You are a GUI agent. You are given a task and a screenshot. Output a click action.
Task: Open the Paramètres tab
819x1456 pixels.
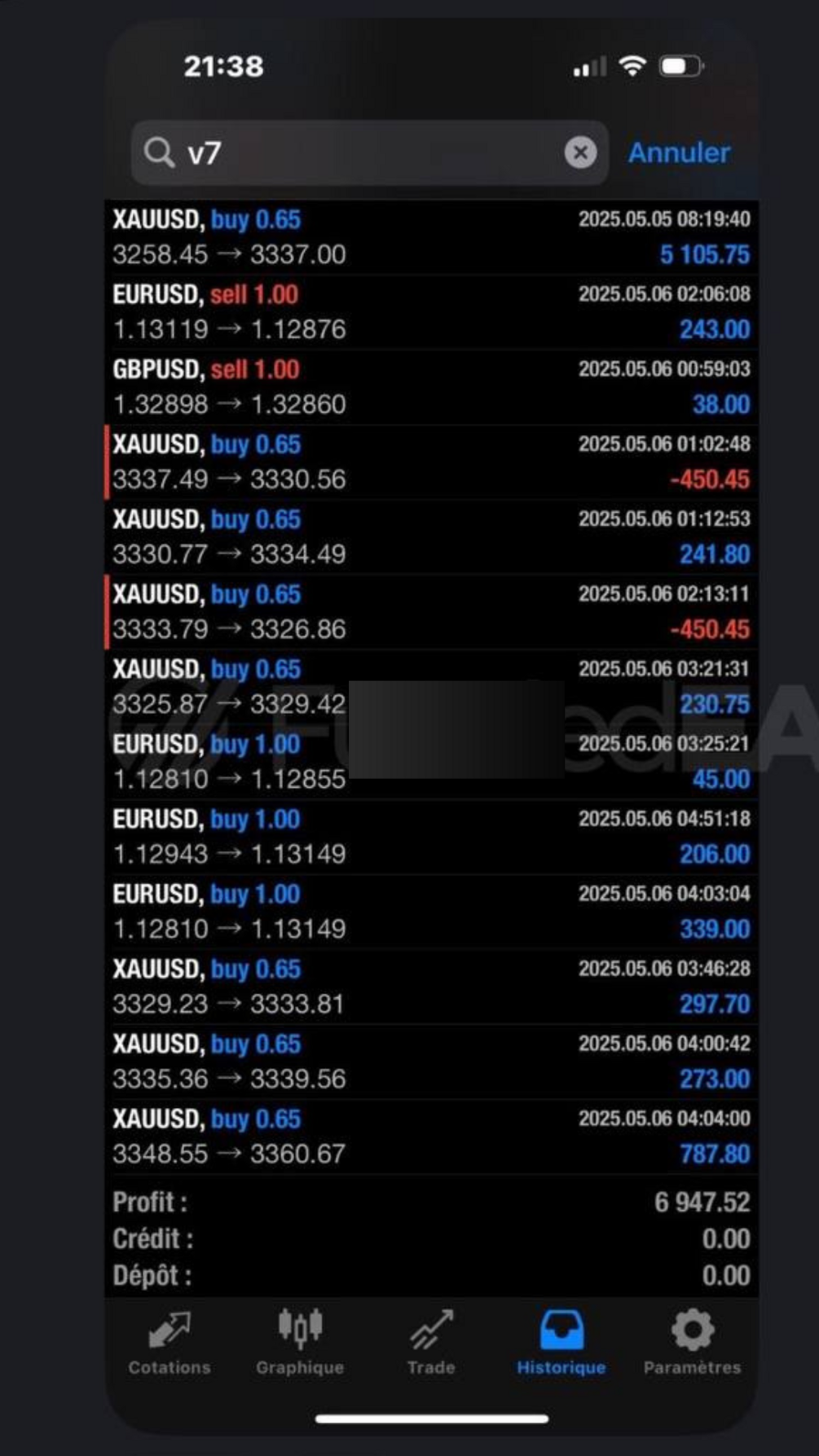pos(693,1344)
